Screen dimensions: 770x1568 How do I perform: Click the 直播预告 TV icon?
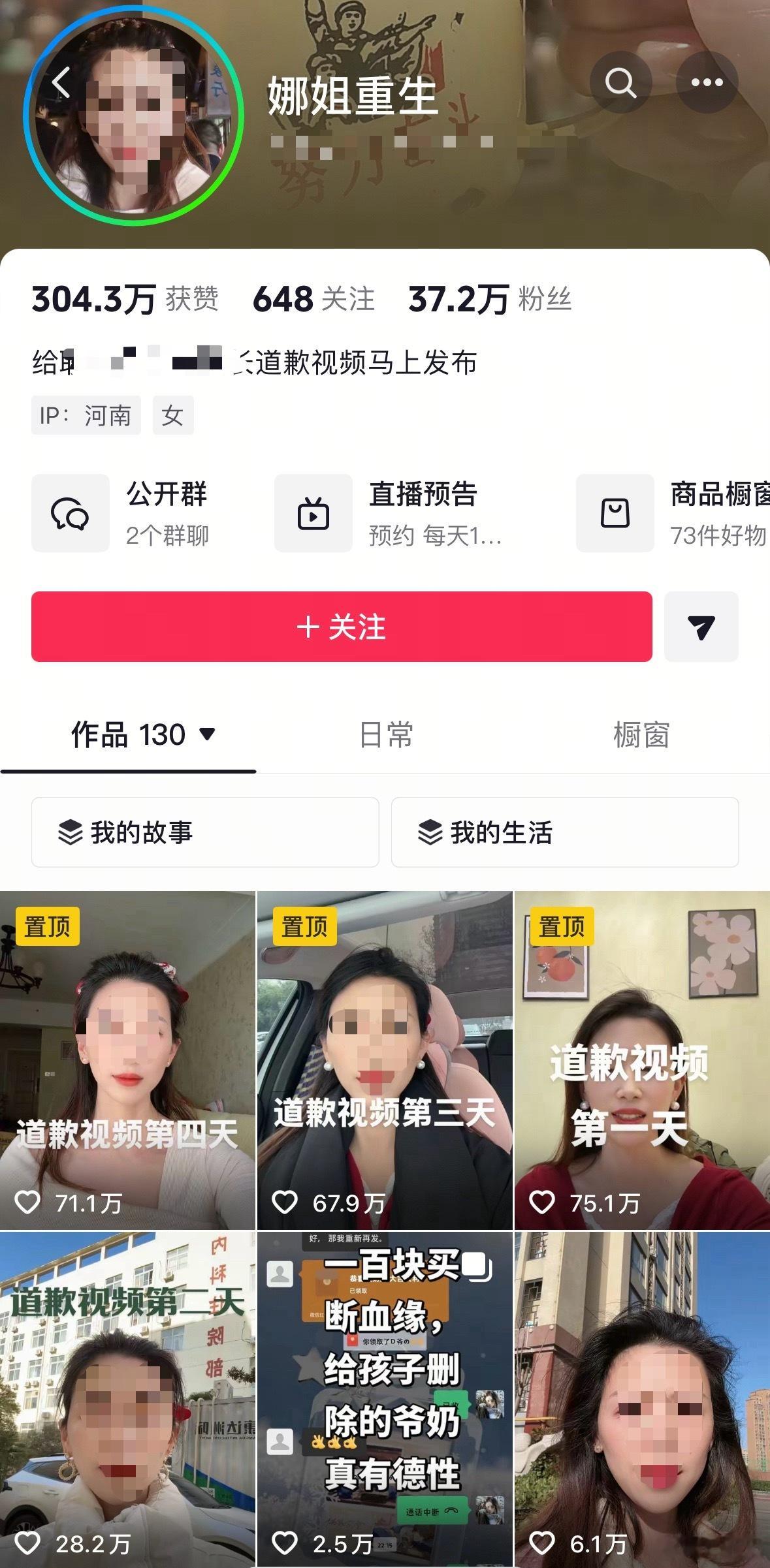pos(313,513)
